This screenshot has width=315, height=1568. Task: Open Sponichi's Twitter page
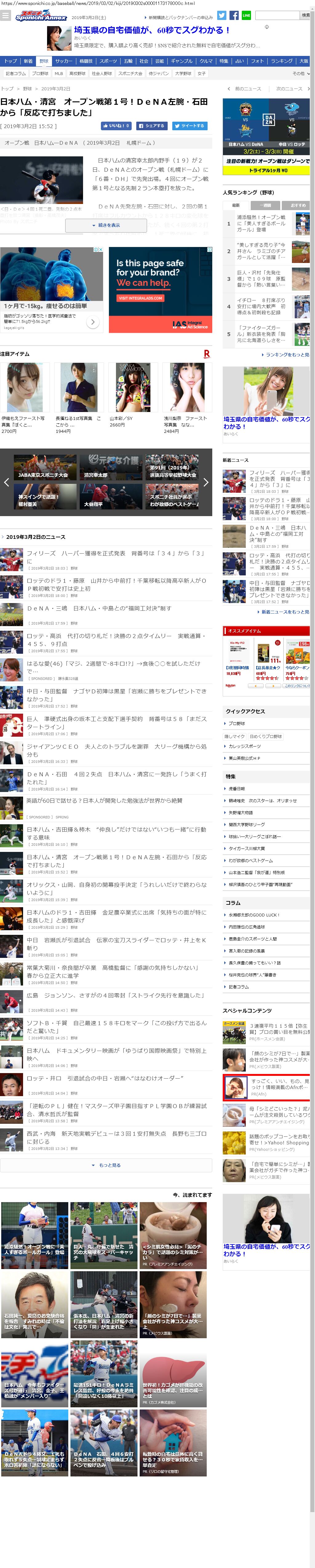tap(222, 15)
